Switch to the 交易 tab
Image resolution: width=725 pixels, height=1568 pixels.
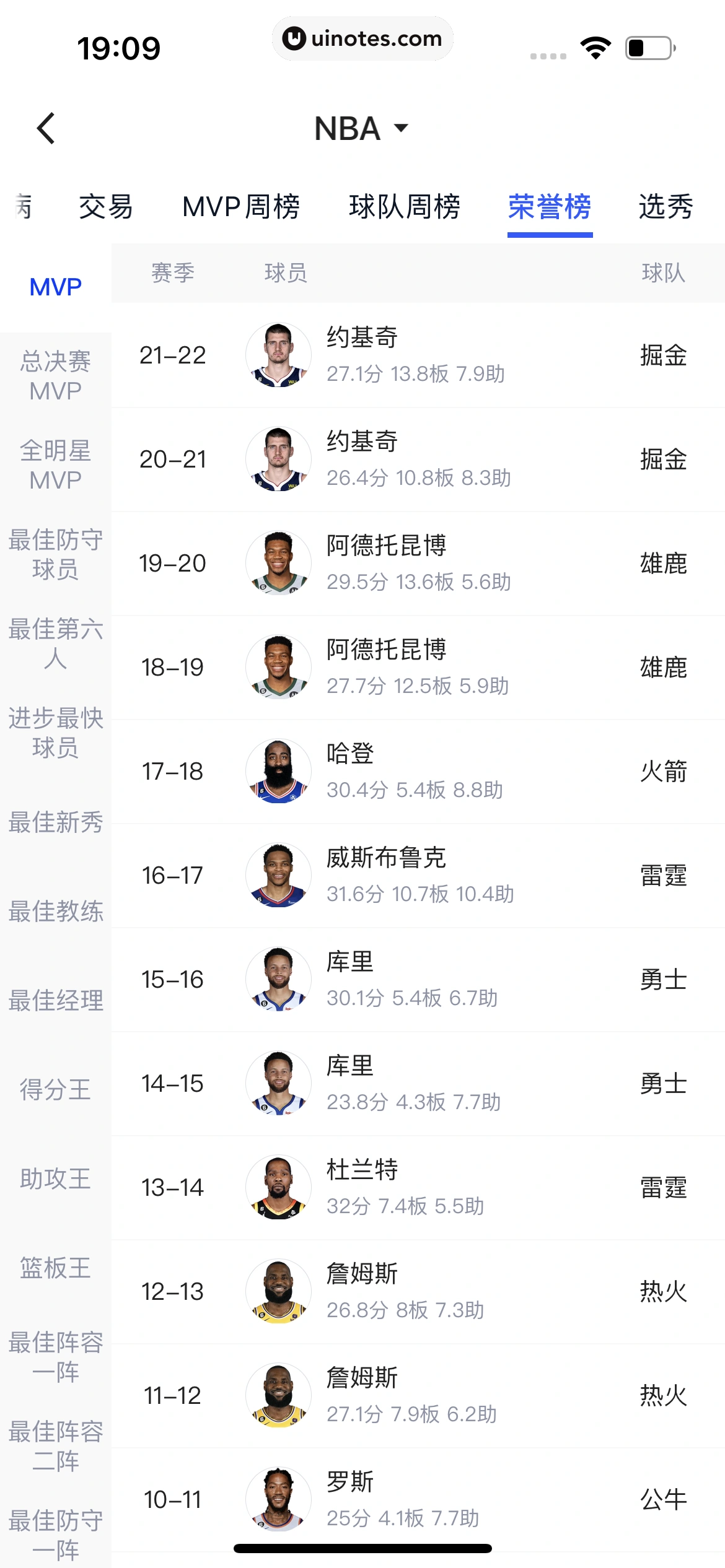tap(106, 207)
